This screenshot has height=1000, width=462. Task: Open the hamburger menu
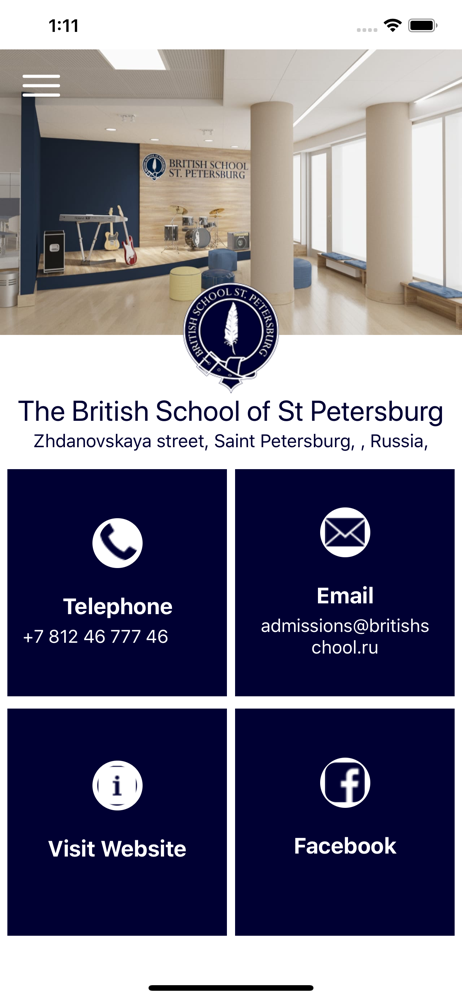(x=41, y=85)
